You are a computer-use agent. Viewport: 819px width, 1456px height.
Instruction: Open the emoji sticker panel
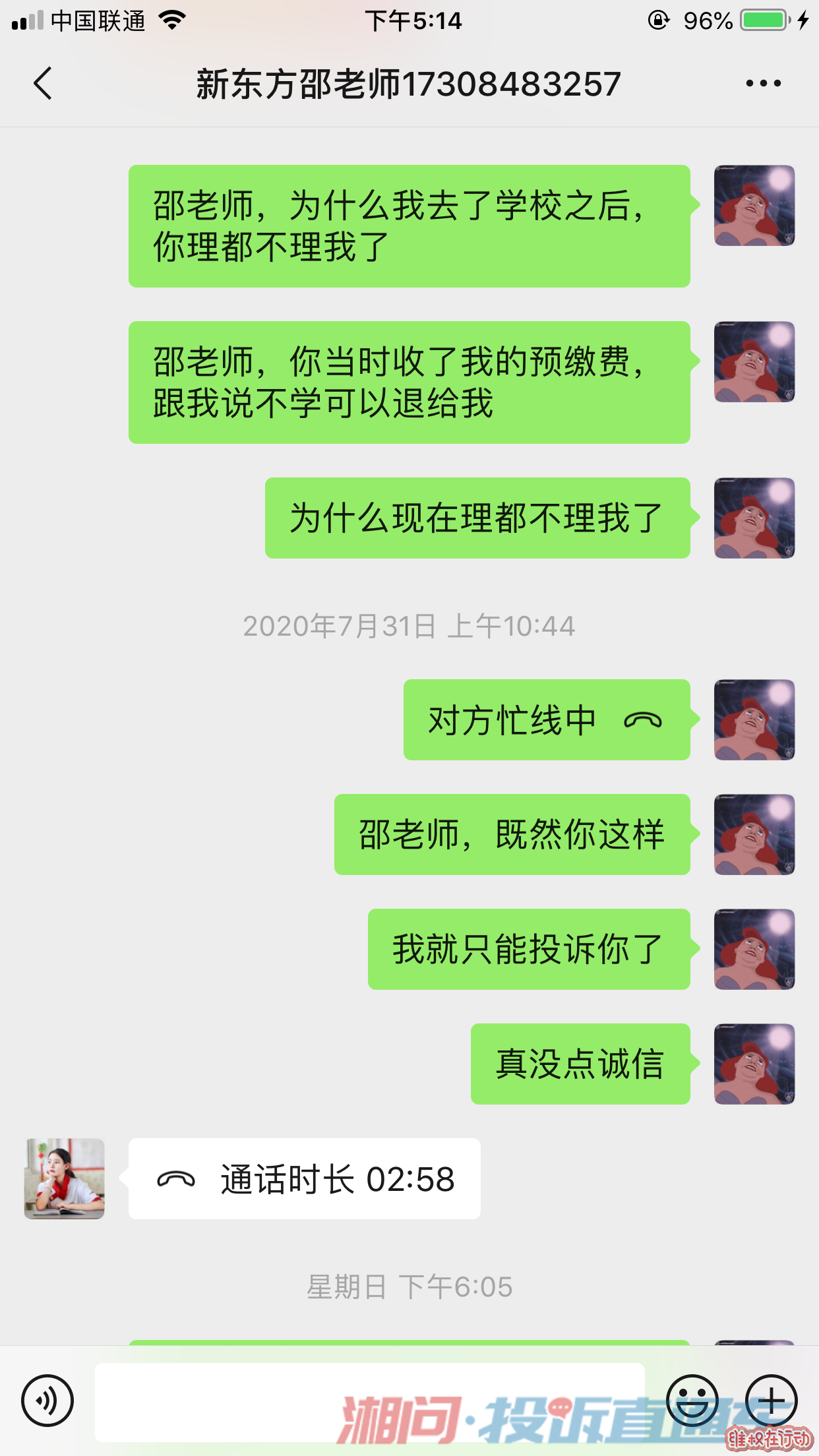pos(692,1400)
